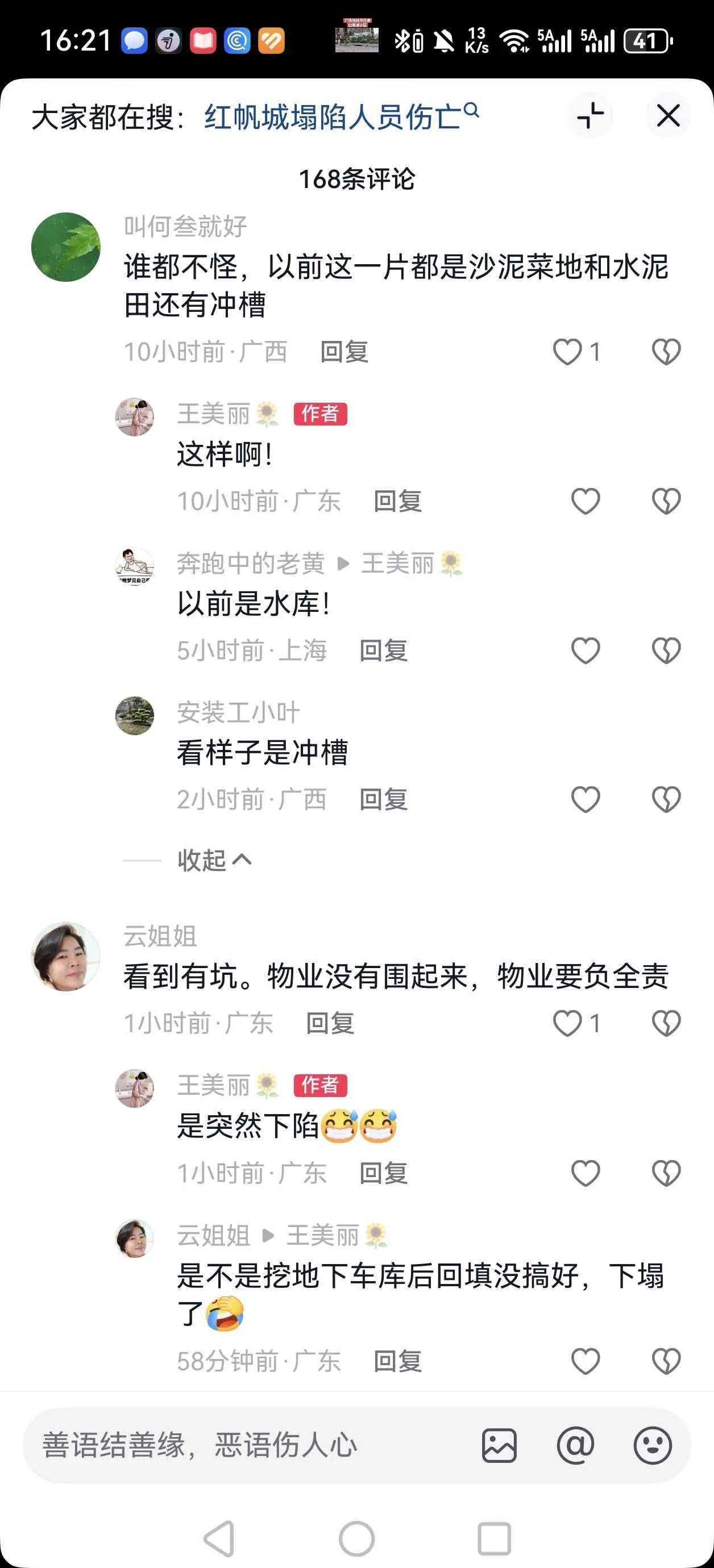Go back with system navigation button

pyautogui.click(x=219, y=1539)
